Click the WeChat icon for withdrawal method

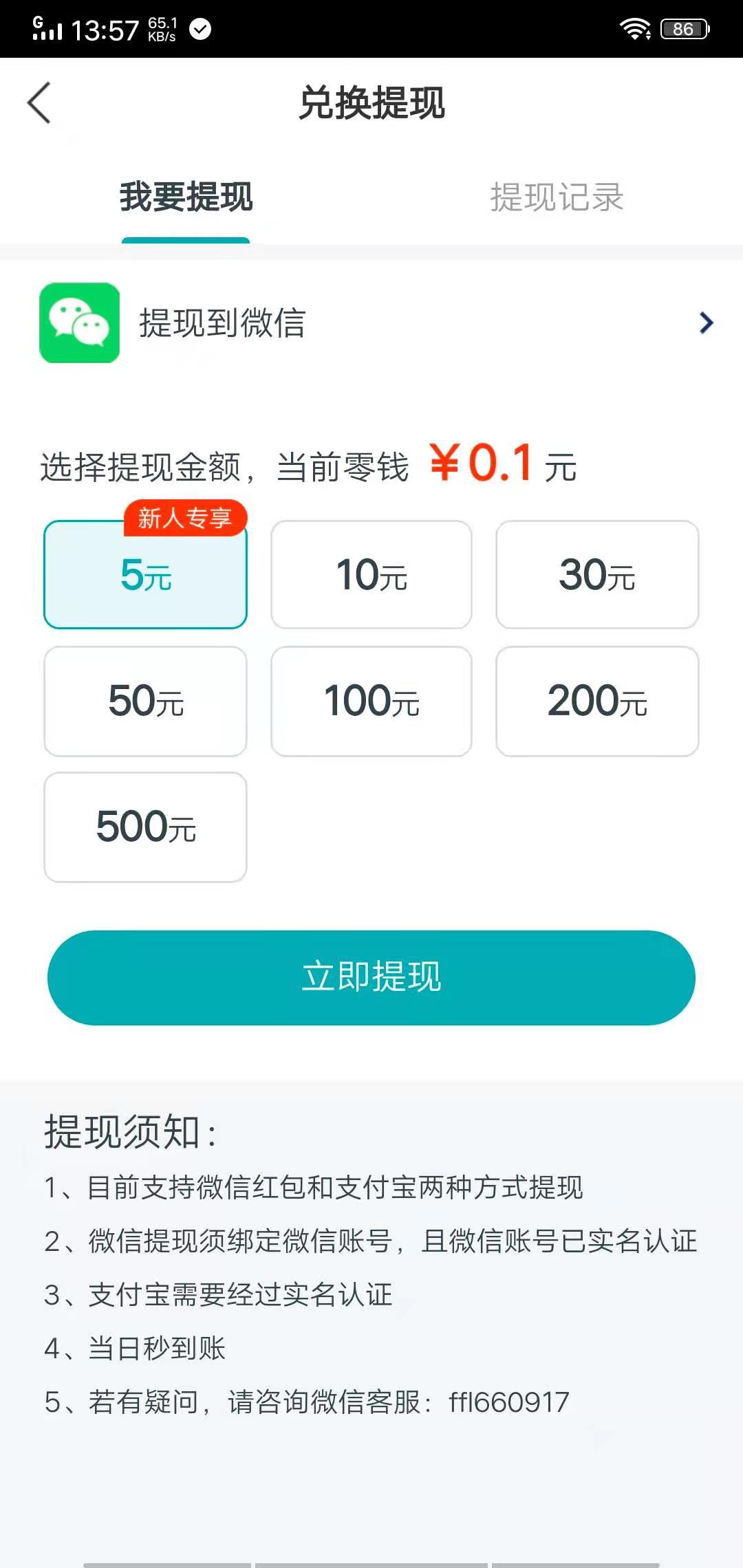point(78,323)
